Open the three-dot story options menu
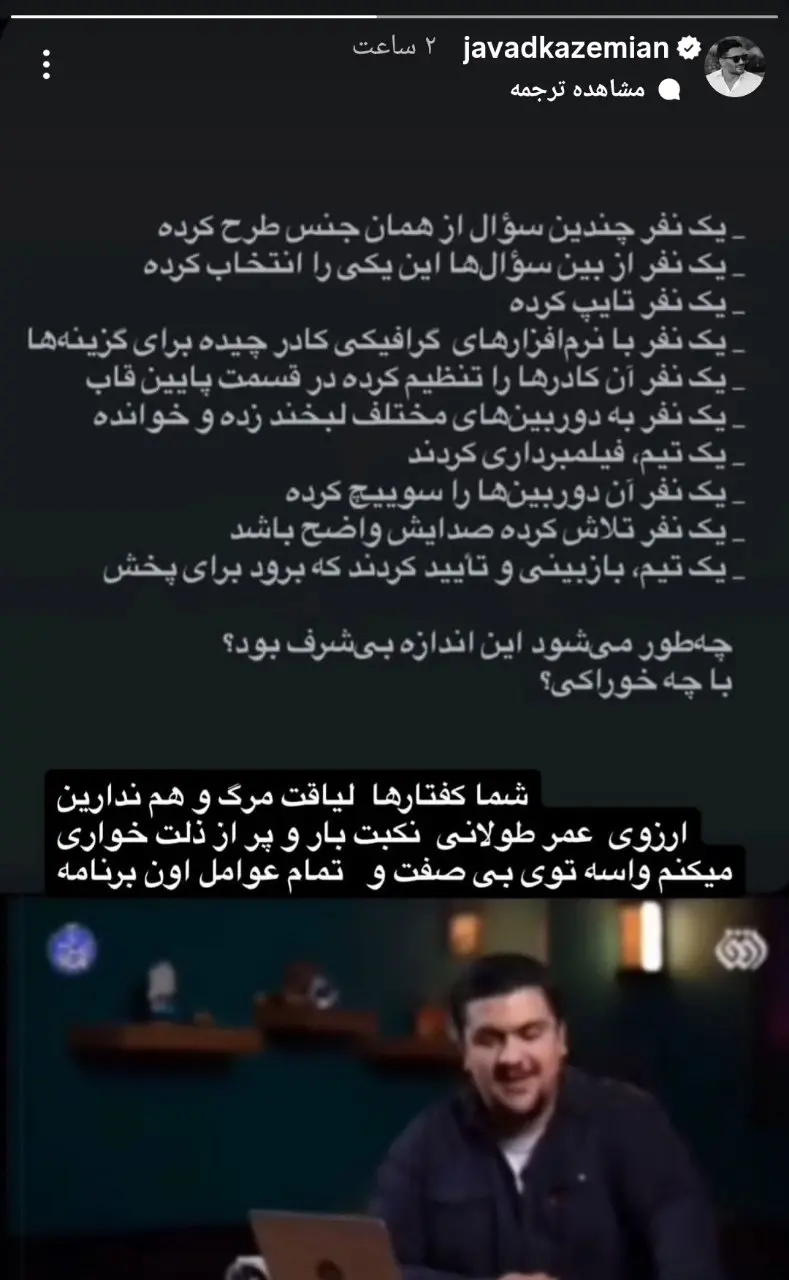 click(46, 65)
